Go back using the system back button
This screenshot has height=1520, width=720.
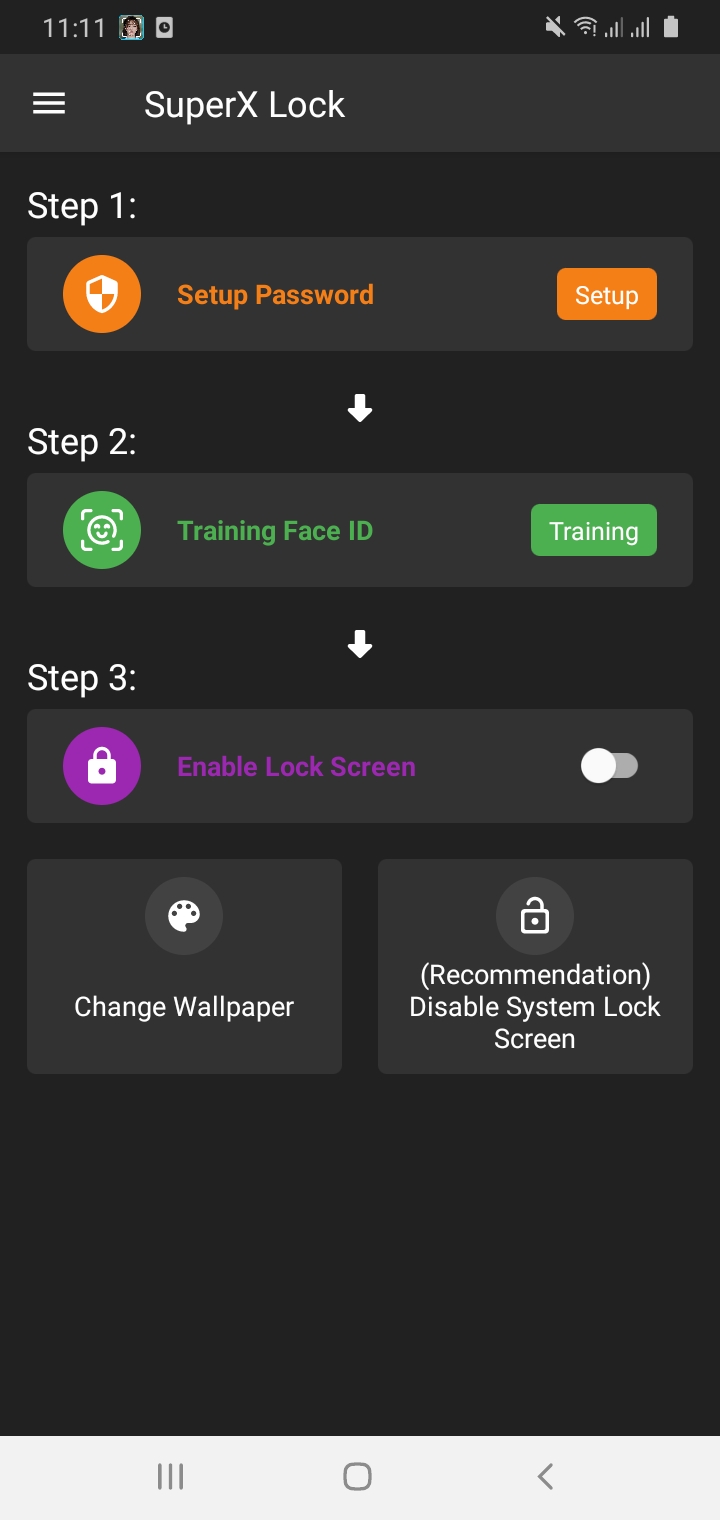click(x=545, y=1476)
